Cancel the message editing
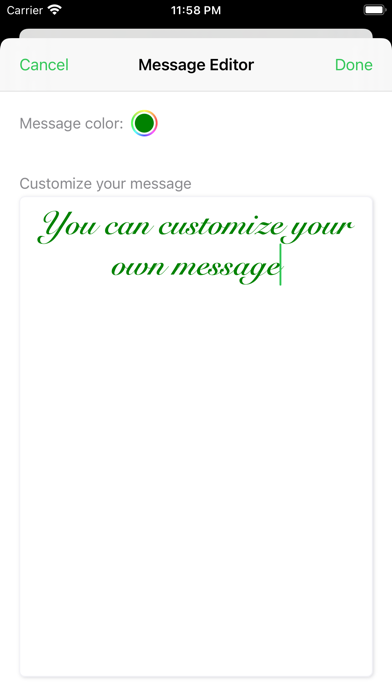392x696 pixels. pos(44,65)
